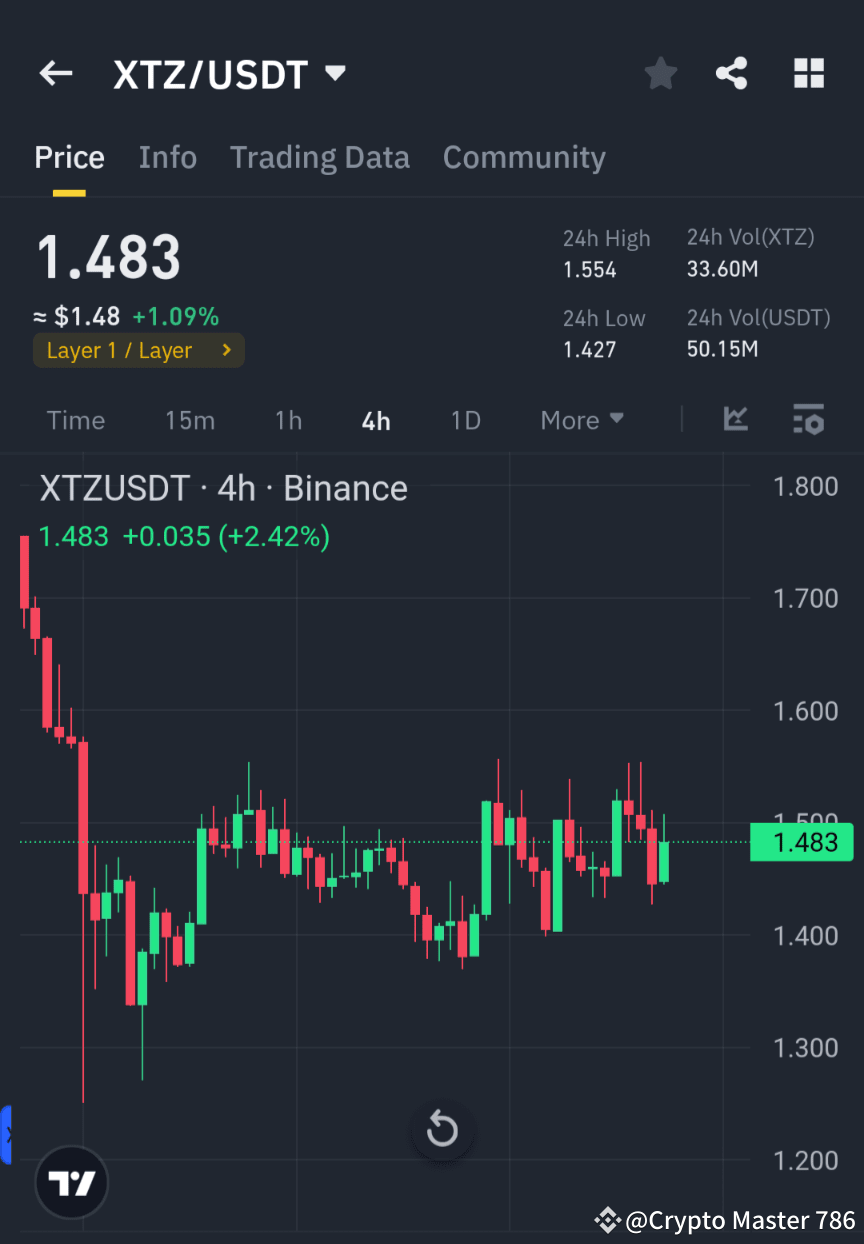Open the More timeframes dropdown
864x1244 pixels.
click(x=581, y=420)
